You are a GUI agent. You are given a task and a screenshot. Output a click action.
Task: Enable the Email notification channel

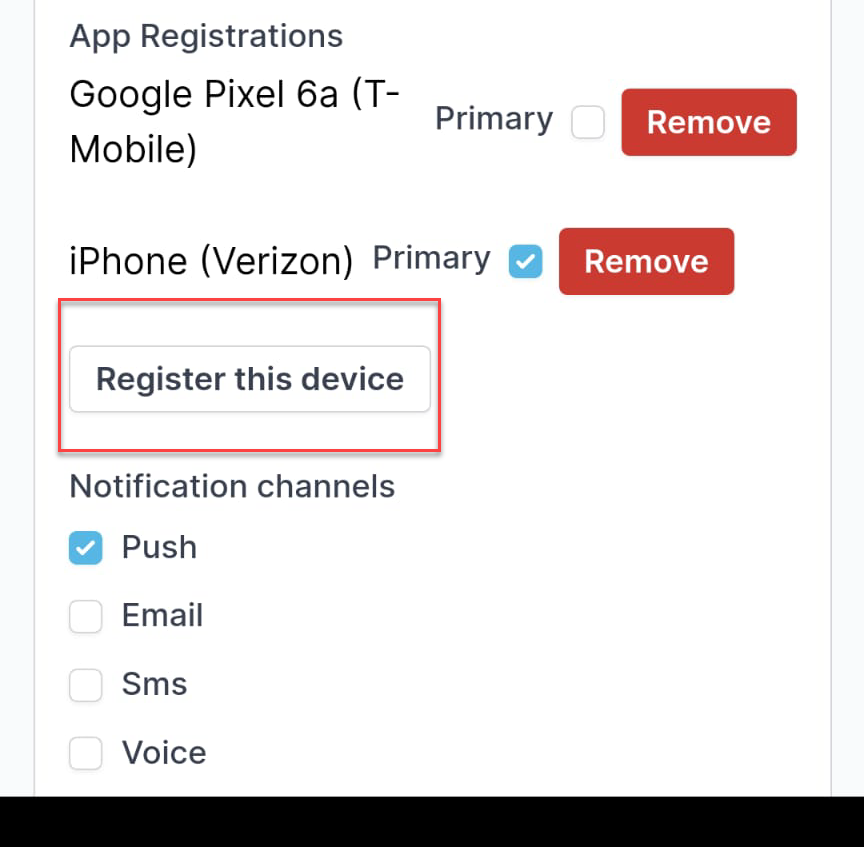tap(86, 616)
